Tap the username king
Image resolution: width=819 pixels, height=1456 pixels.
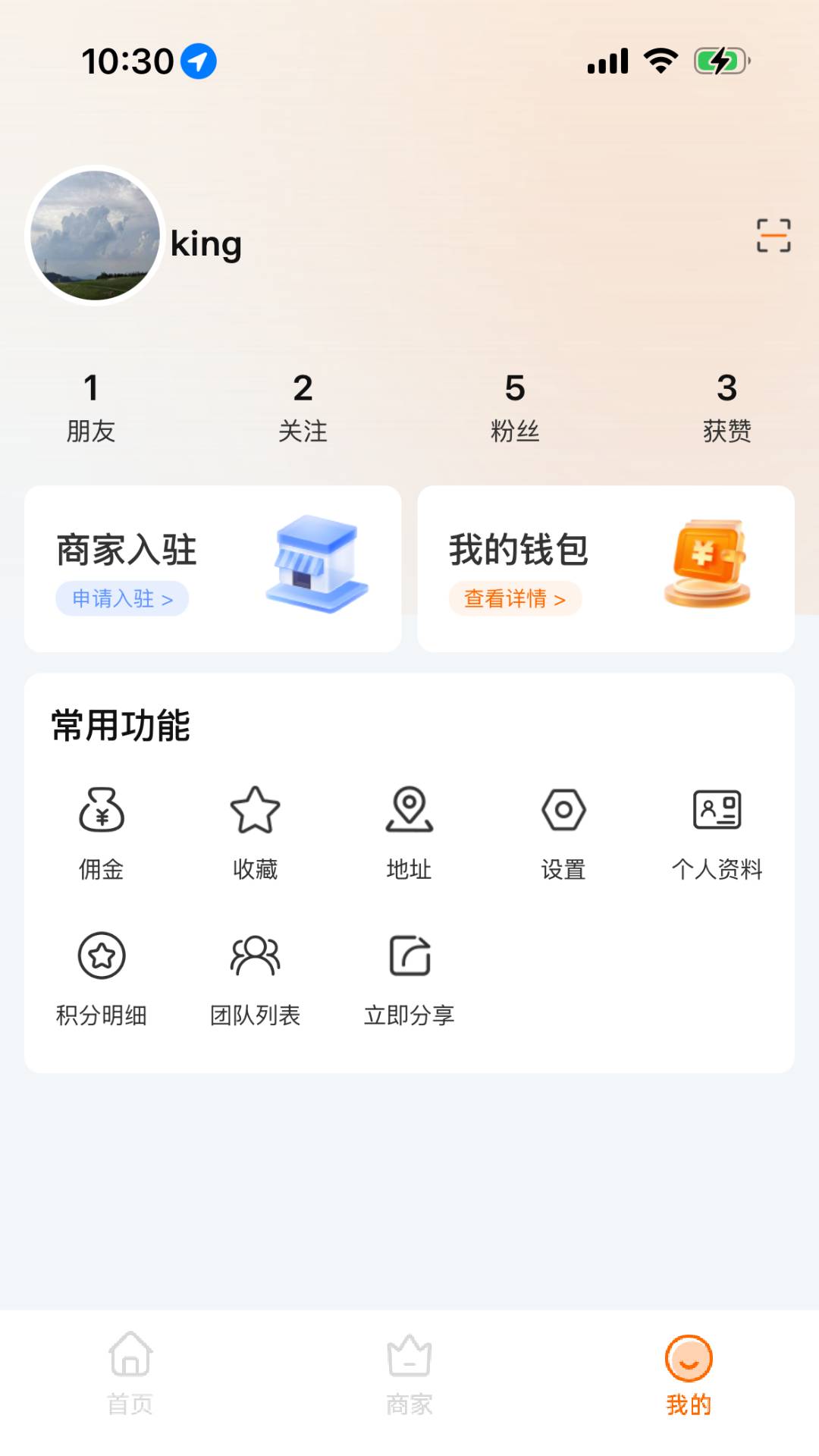[x=206, y=243]
